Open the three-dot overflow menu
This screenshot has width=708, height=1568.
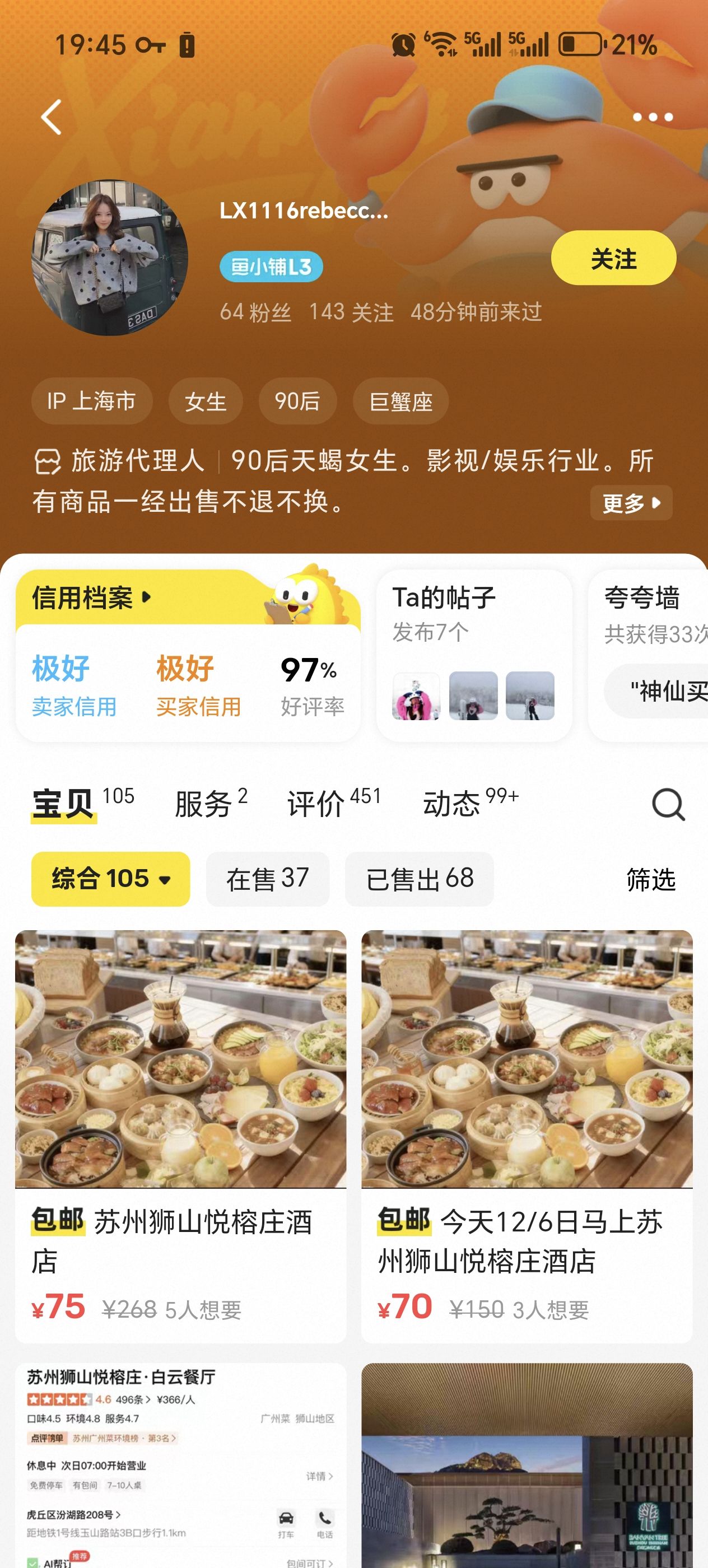point(652,117)
